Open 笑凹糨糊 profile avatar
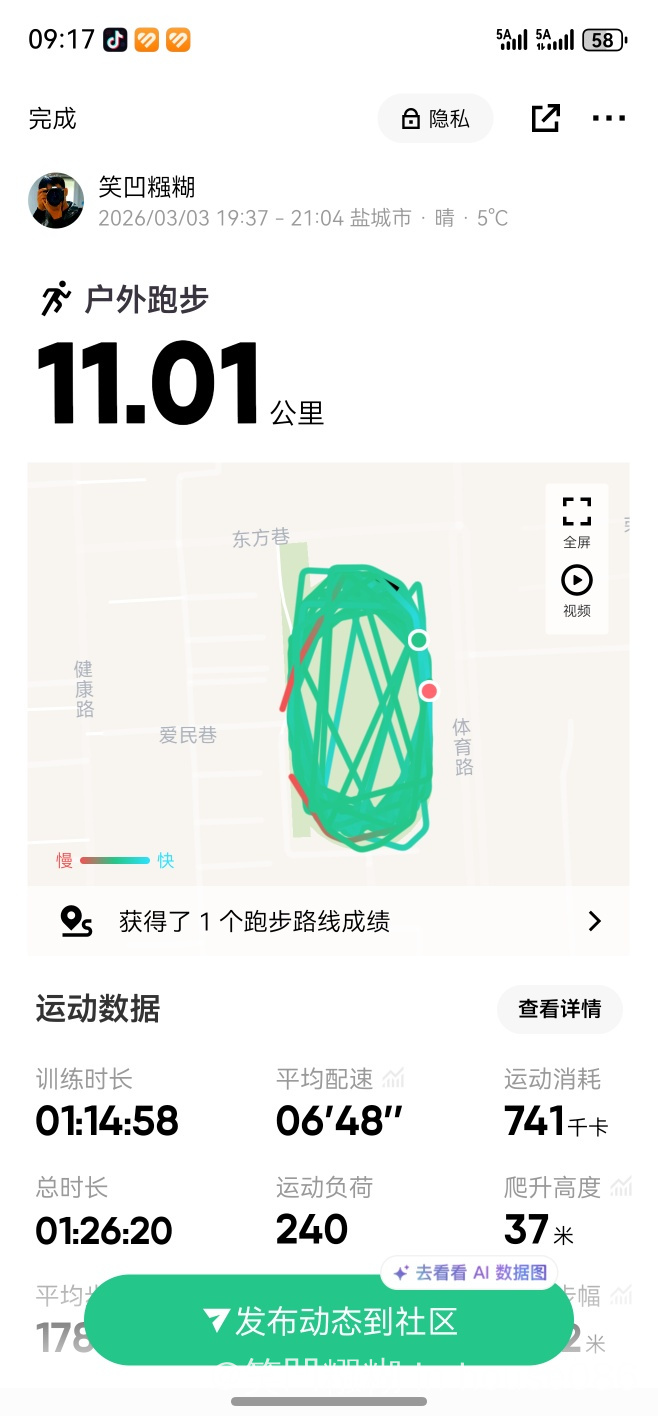The height and width of the screenshot is (1416, 658). click(56, 200)
